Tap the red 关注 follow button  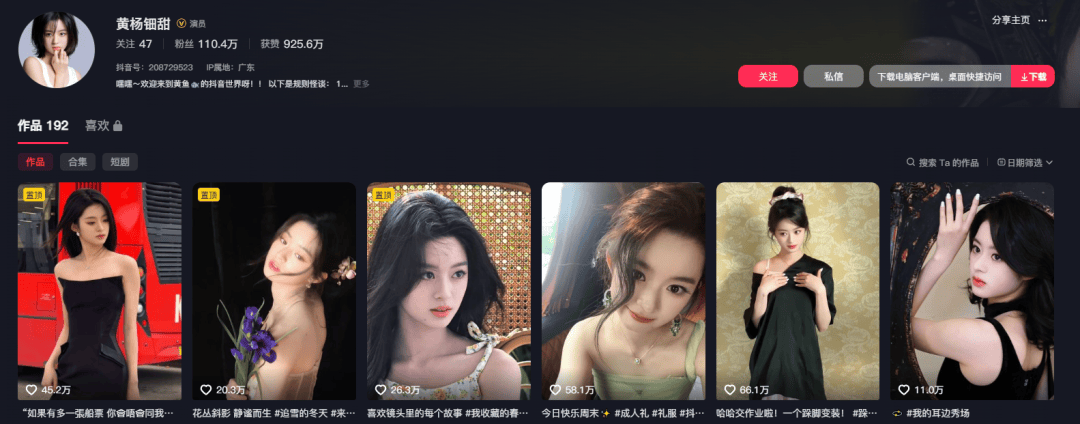(x=768, y=76)
